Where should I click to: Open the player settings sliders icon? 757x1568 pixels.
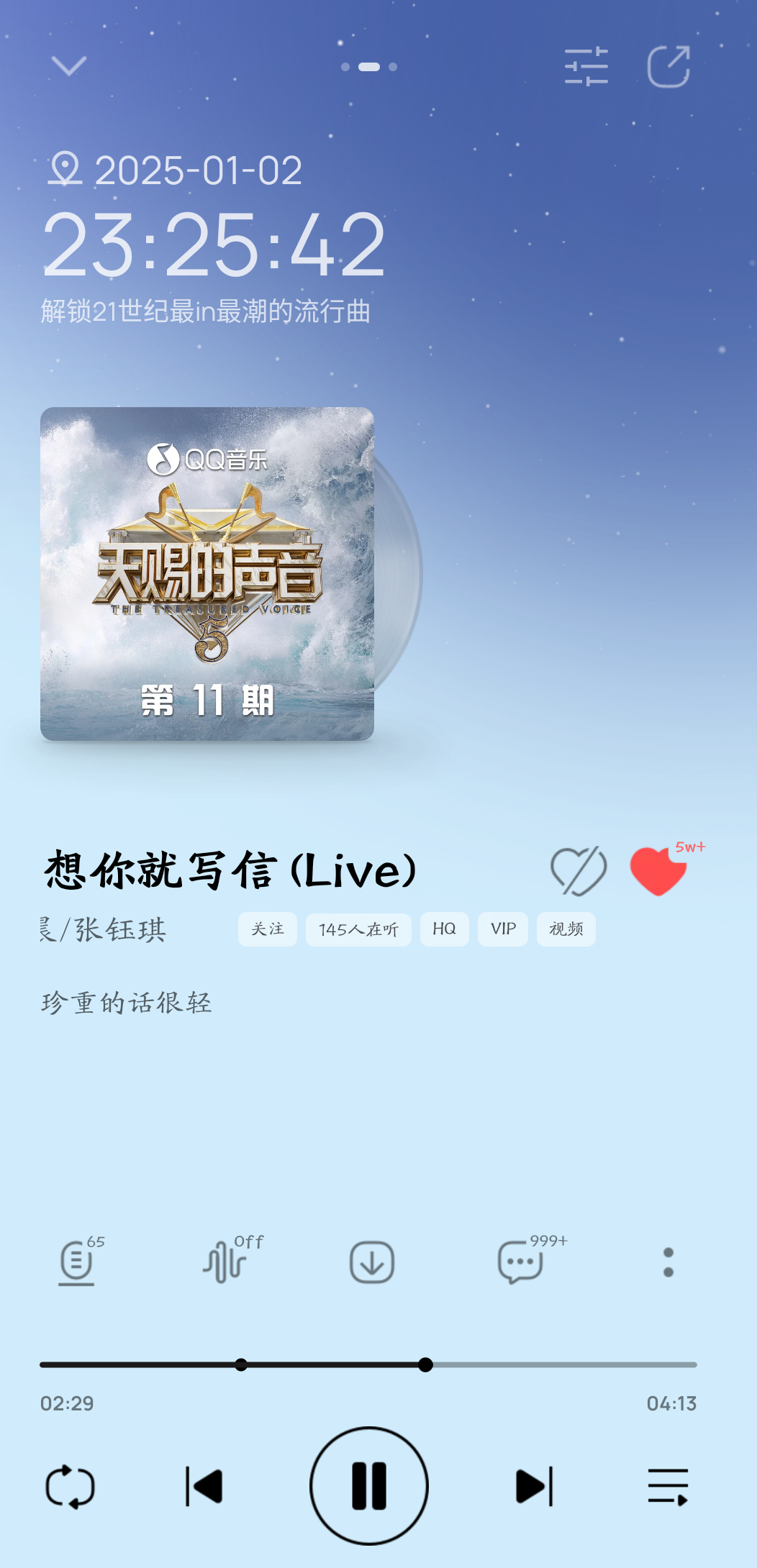click(x=586, y=67)
